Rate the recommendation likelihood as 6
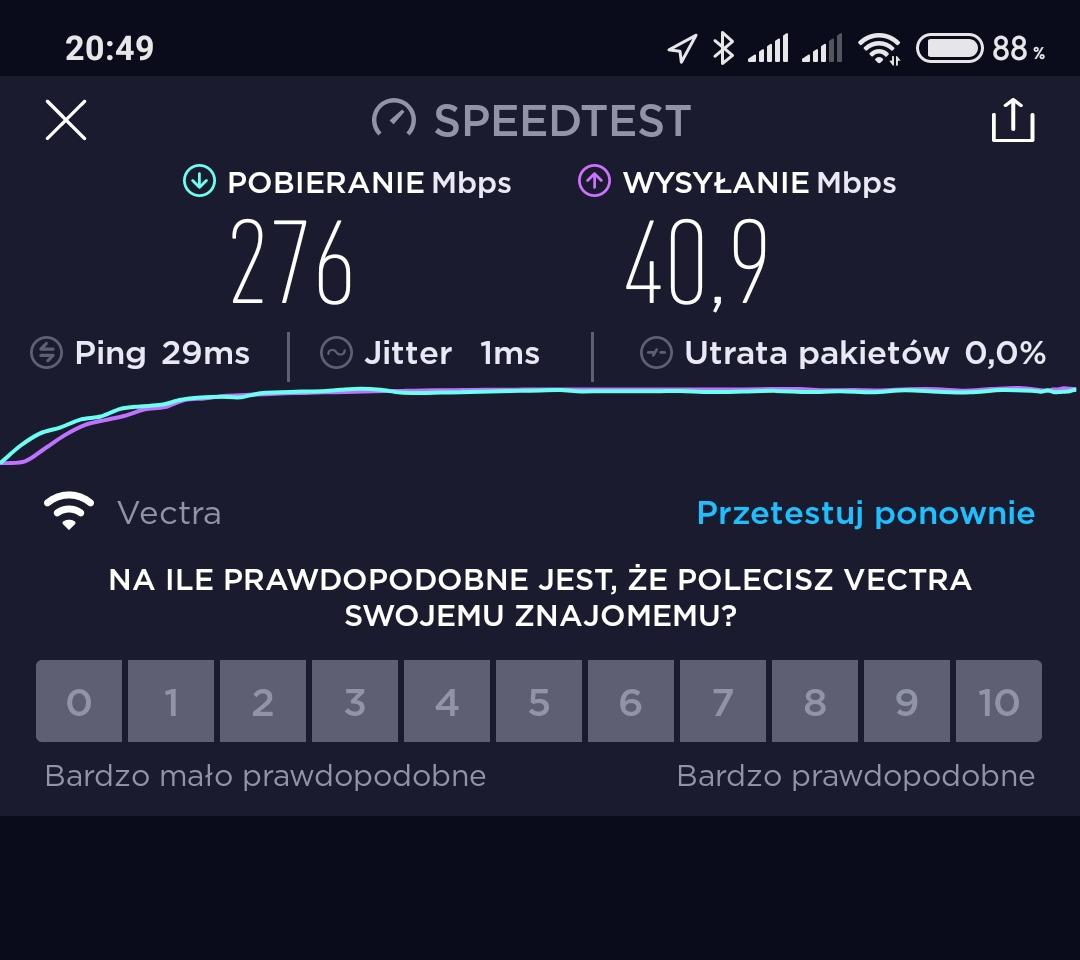Screen dimensions: 1080x960 631,702
